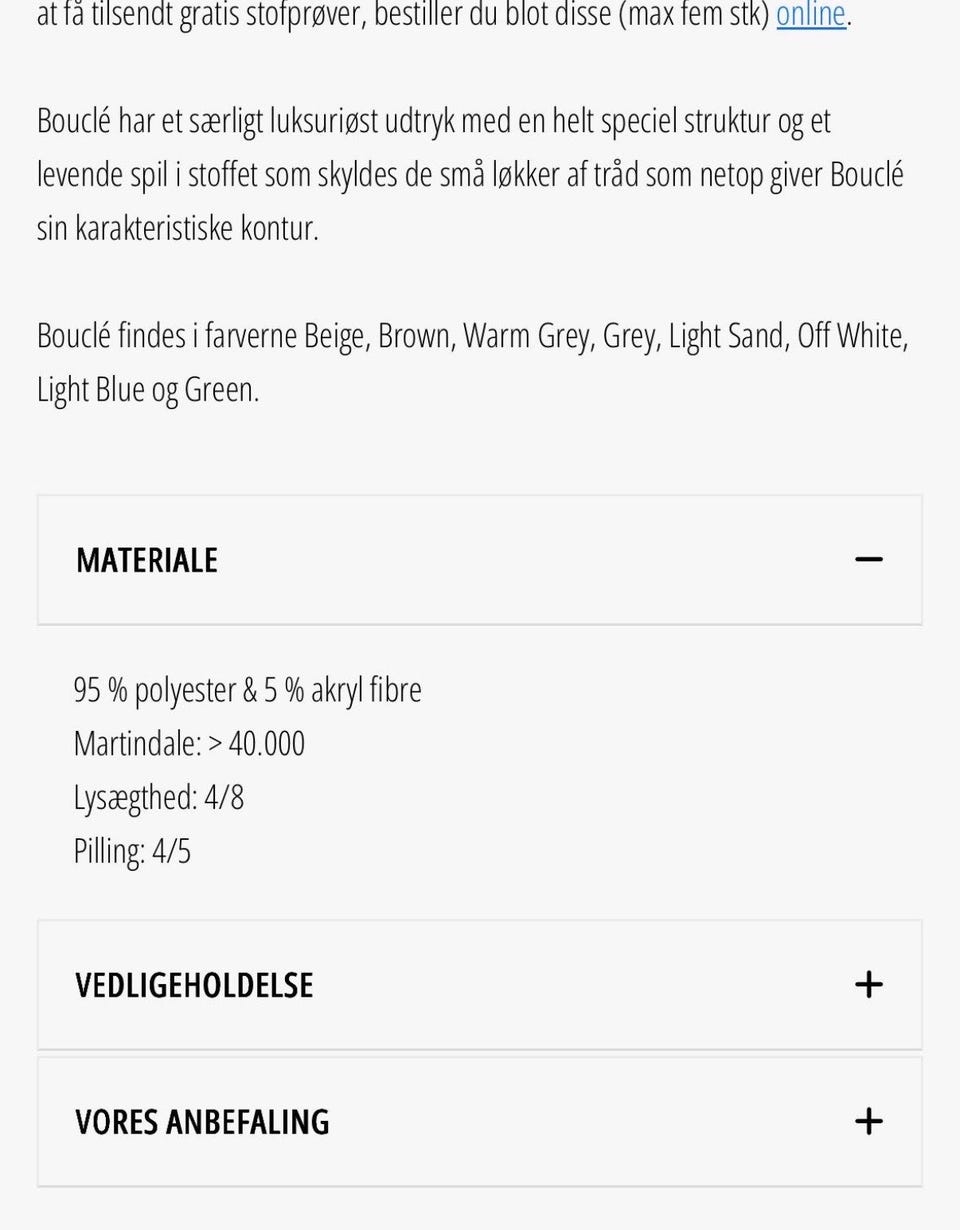Click the MATERIALE heading text

pos(146,559)
